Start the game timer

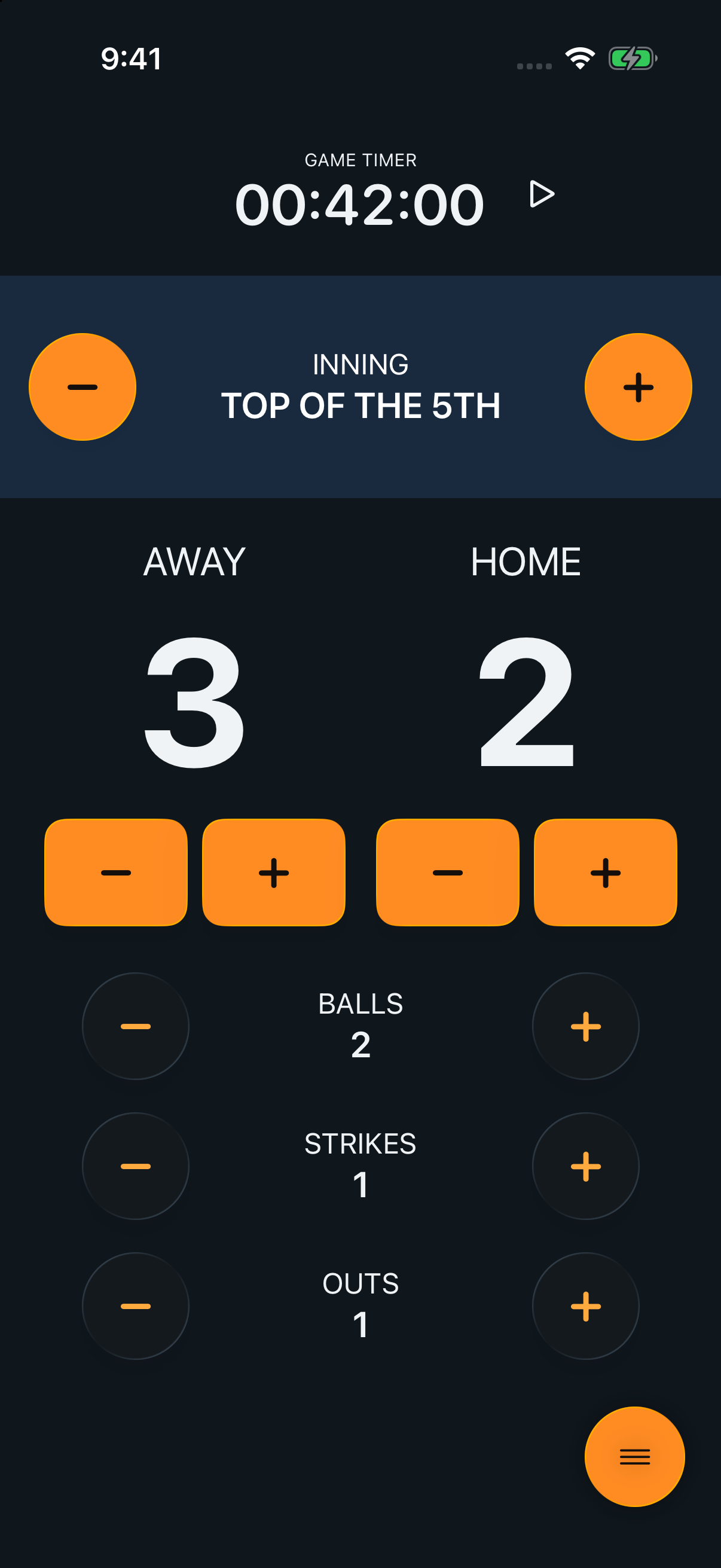(x=541, y=194)
